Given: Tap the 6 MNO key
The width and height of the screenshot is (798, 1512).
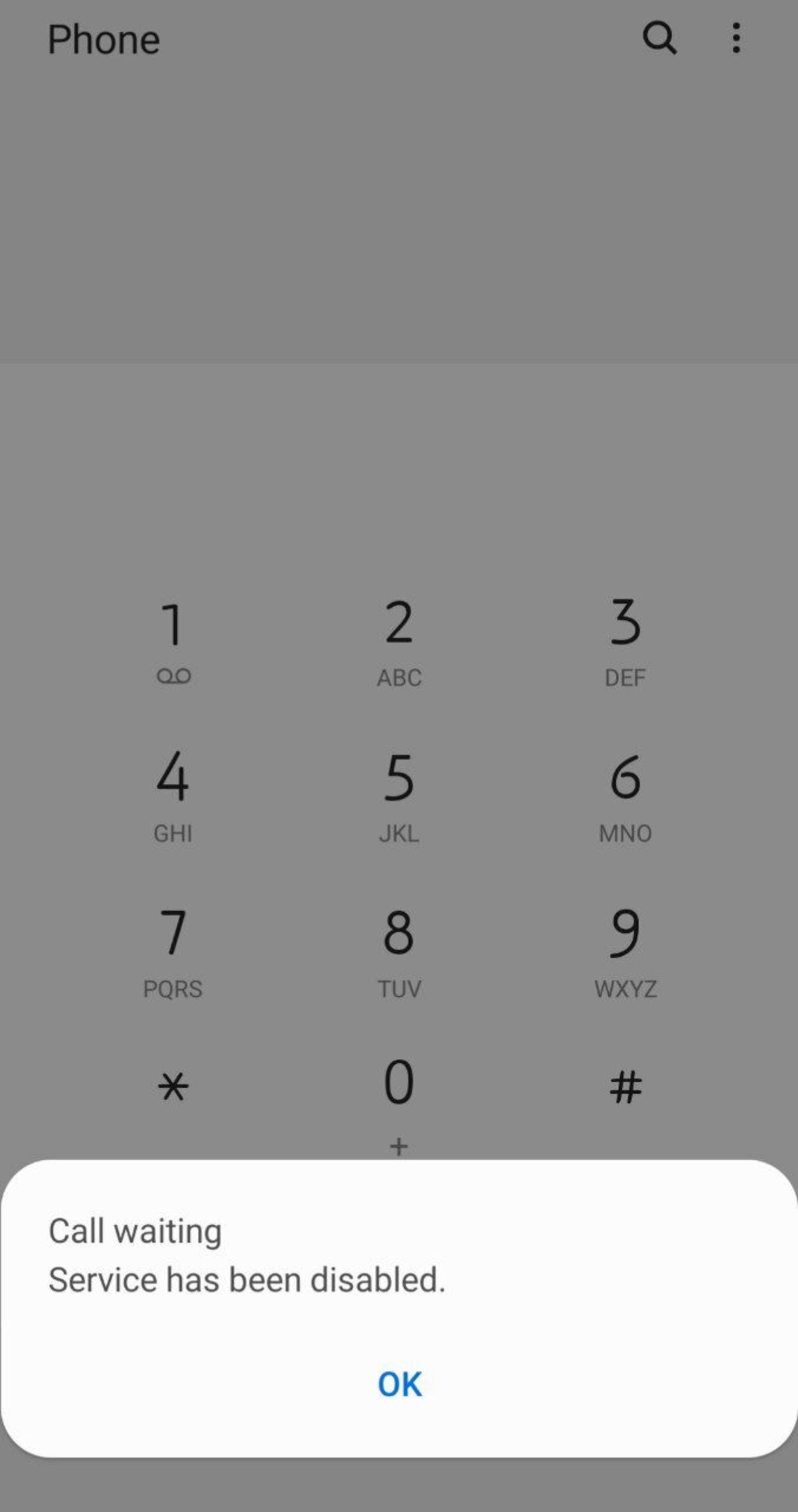Looking at the screenshot, I should [x=625, y=796].
